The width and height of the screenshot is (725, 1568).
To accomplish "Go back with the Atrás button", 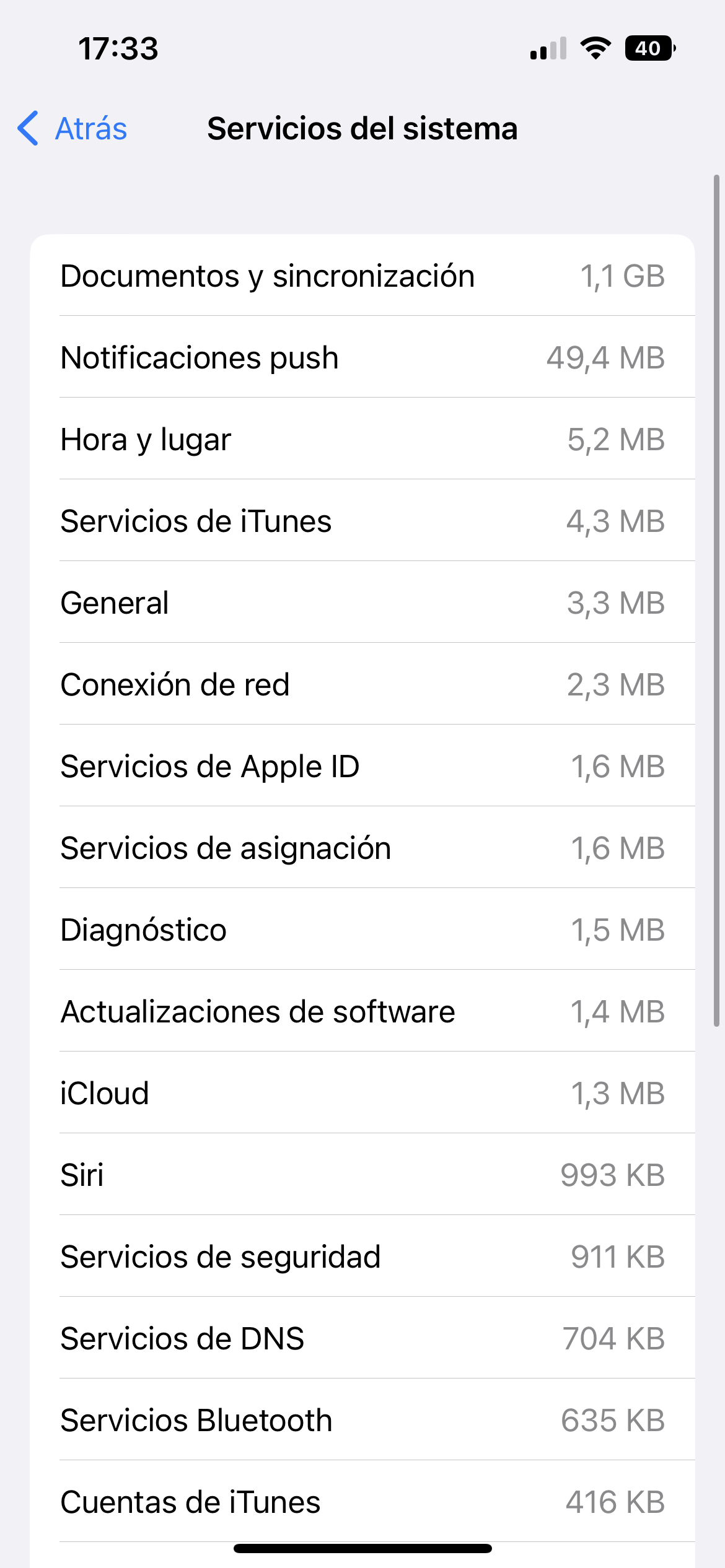I will [72, 129].
